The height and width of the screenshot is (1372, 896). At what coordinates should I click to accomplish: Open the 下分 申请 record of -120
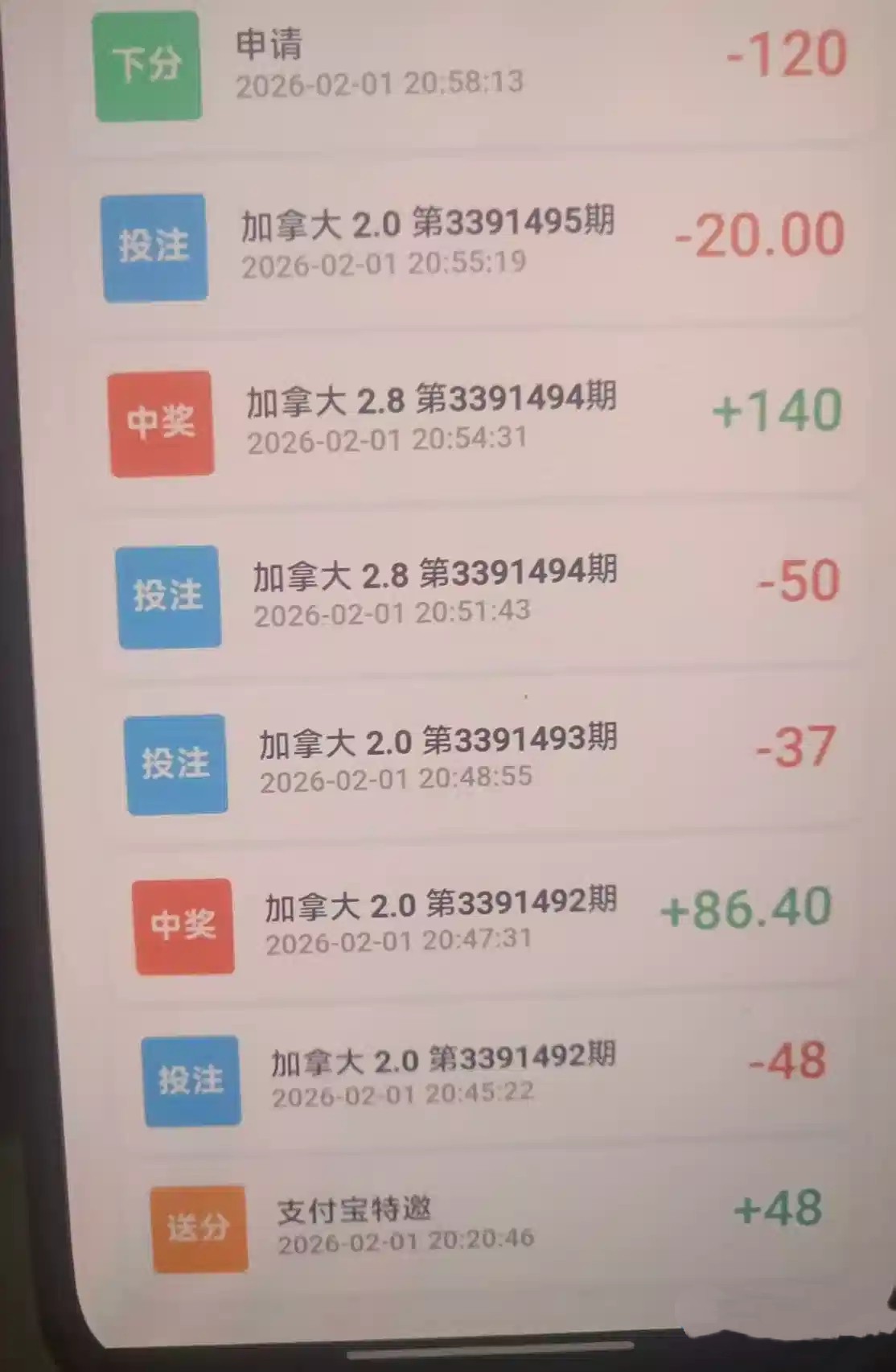466,66
